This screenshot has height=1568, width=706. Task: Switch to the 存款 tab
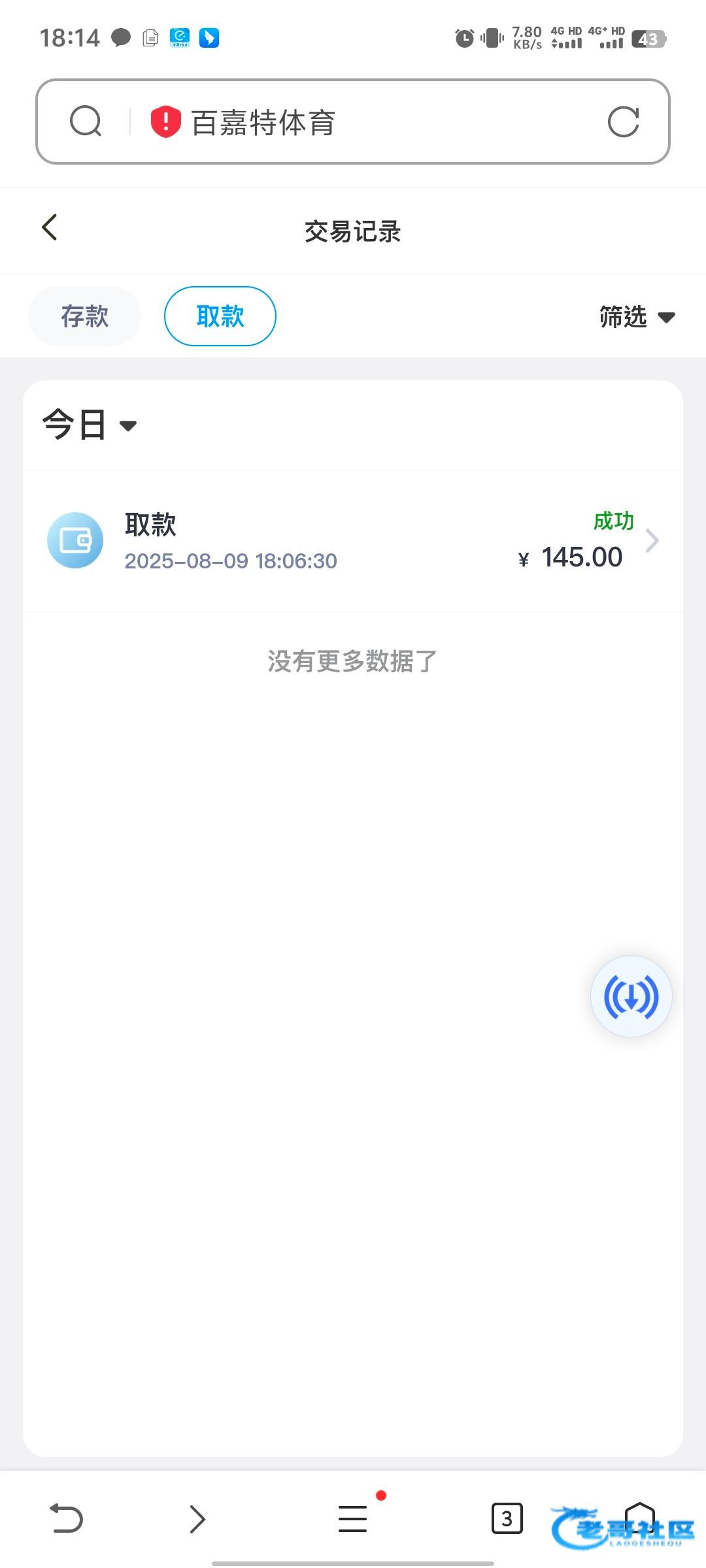click(84, 316)
